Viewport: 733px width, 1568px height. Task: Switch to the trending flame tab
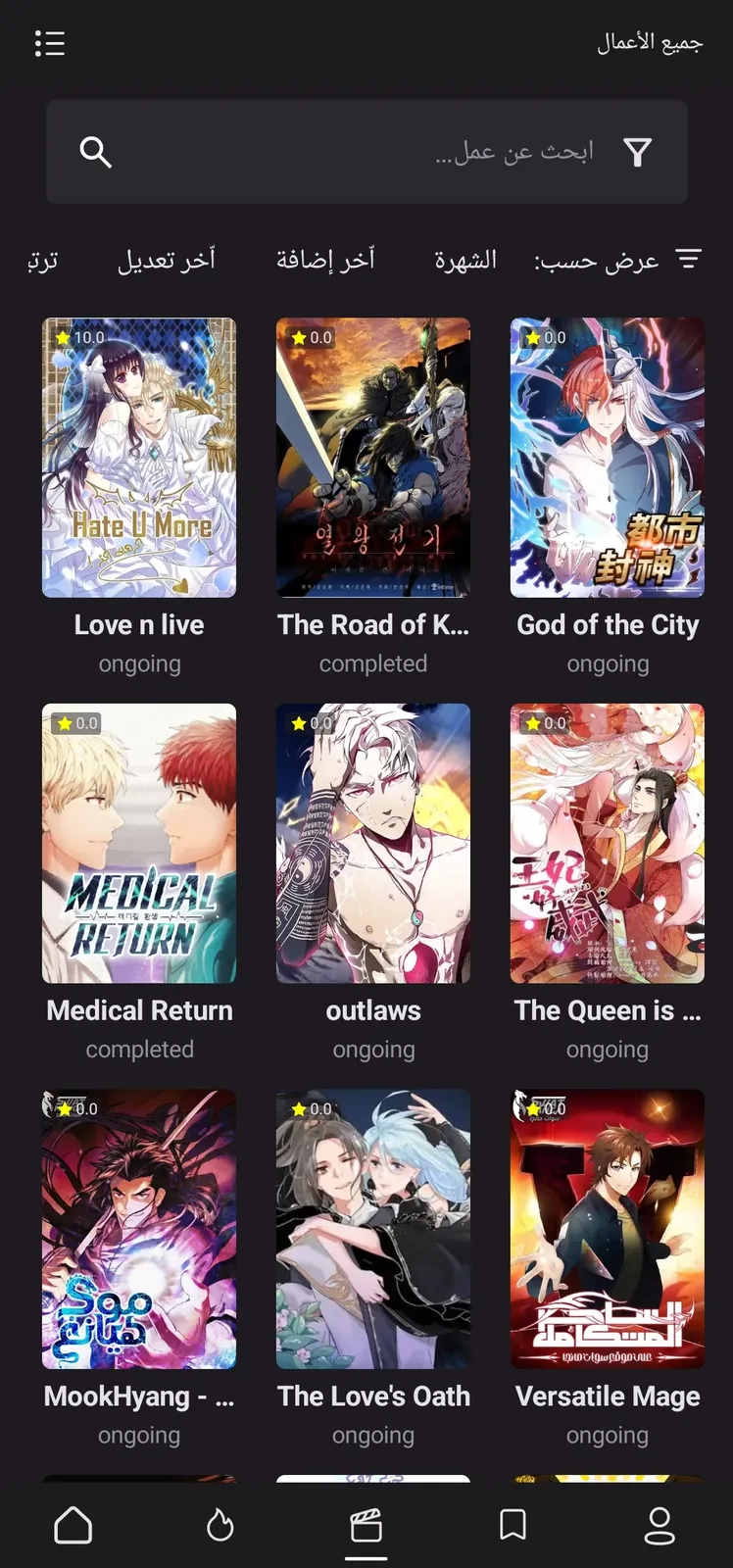click(x=220, y=1525)
